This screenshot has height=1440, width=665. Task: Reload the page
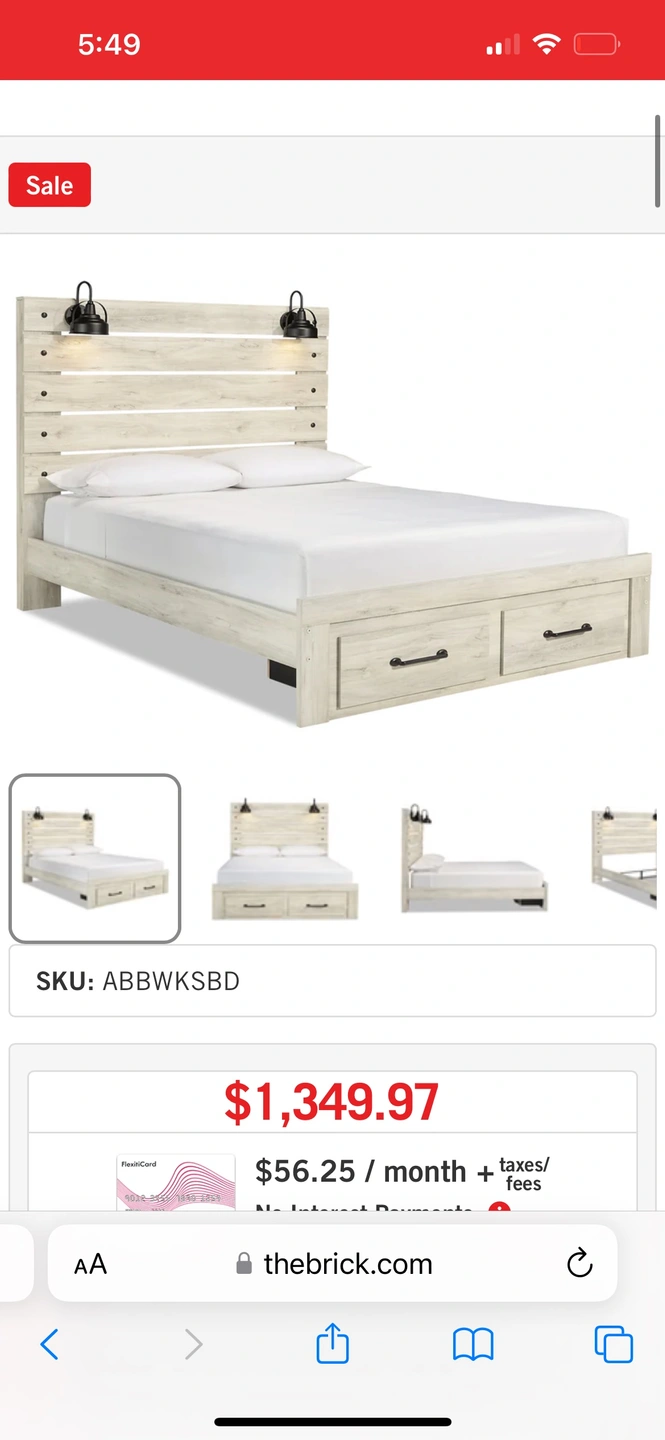point(579,1264)
